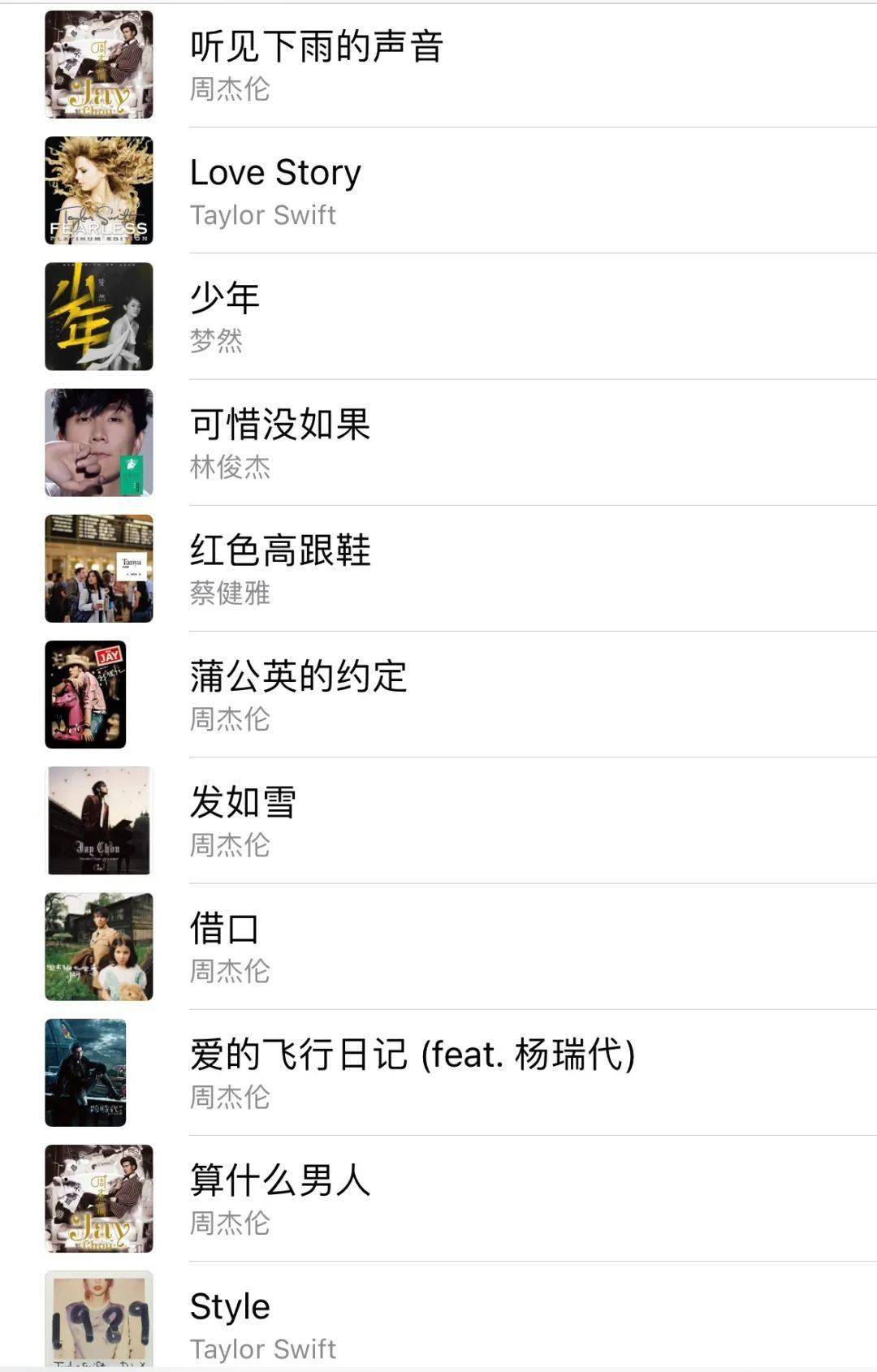
Task: Play 可惜没如果 by 林俊杰
Action: pos(280,443)
